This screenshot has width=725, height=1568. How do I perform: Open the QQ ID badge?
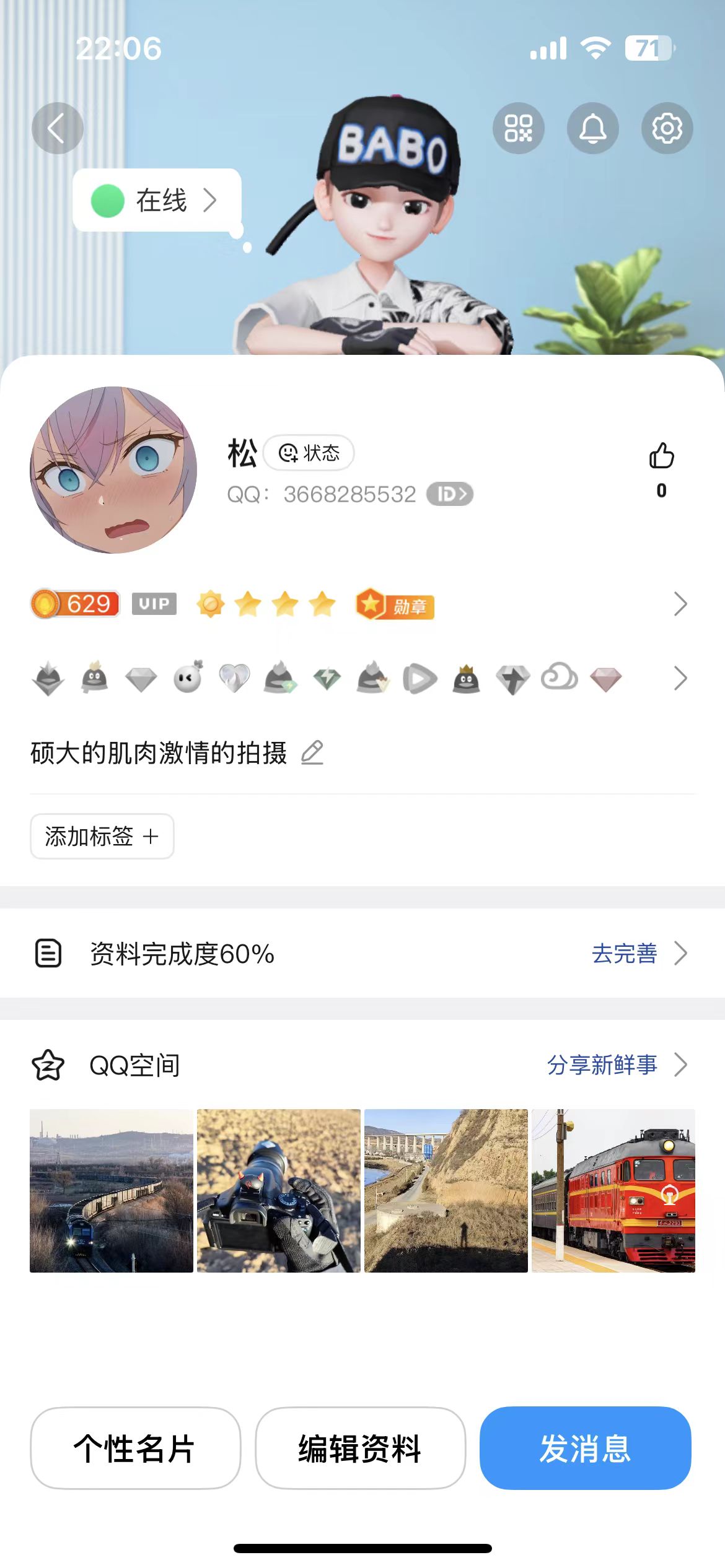coord(450,494)
